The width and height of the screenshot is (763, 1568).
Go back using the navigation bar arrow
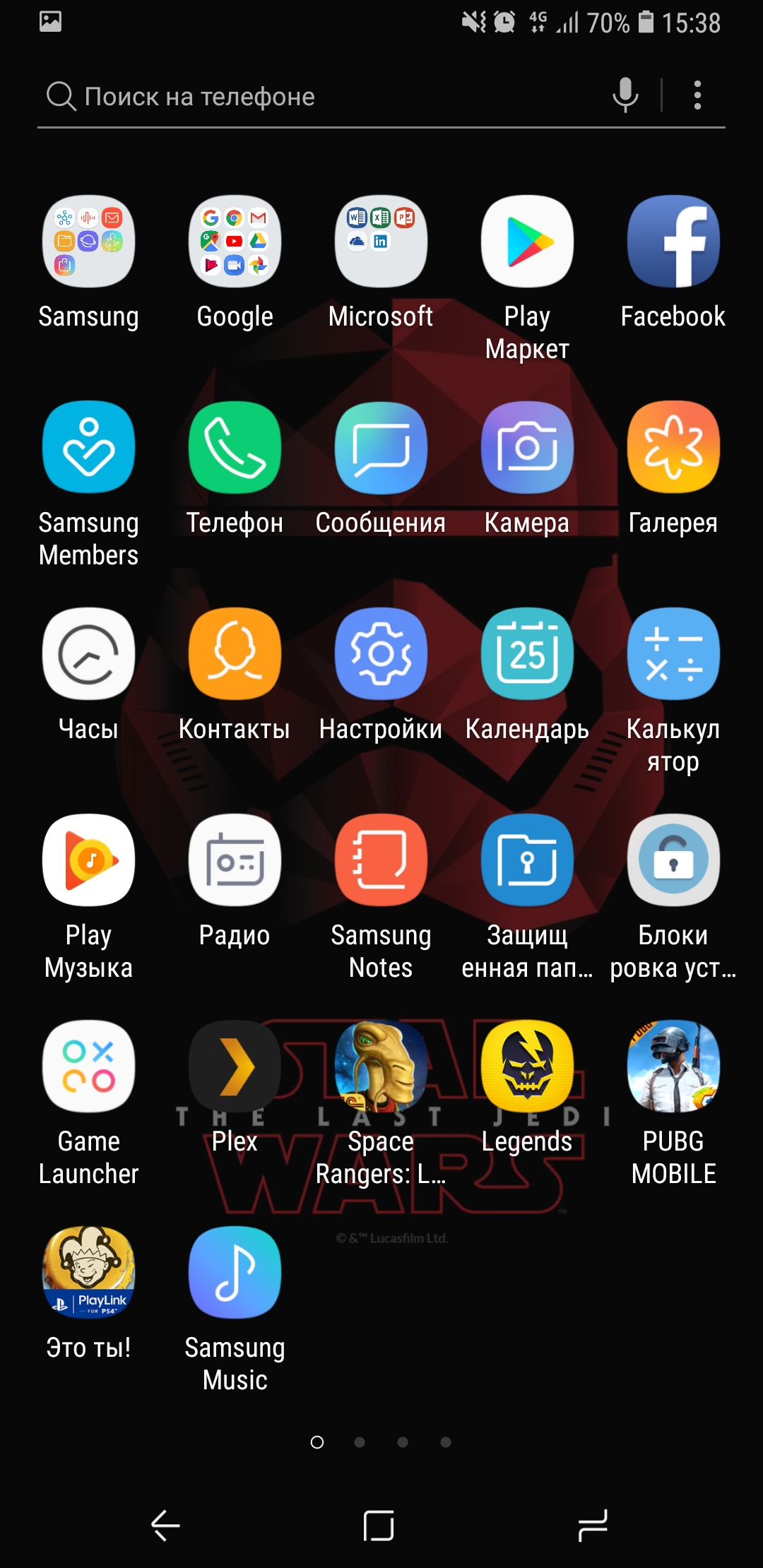(166, 1526)
